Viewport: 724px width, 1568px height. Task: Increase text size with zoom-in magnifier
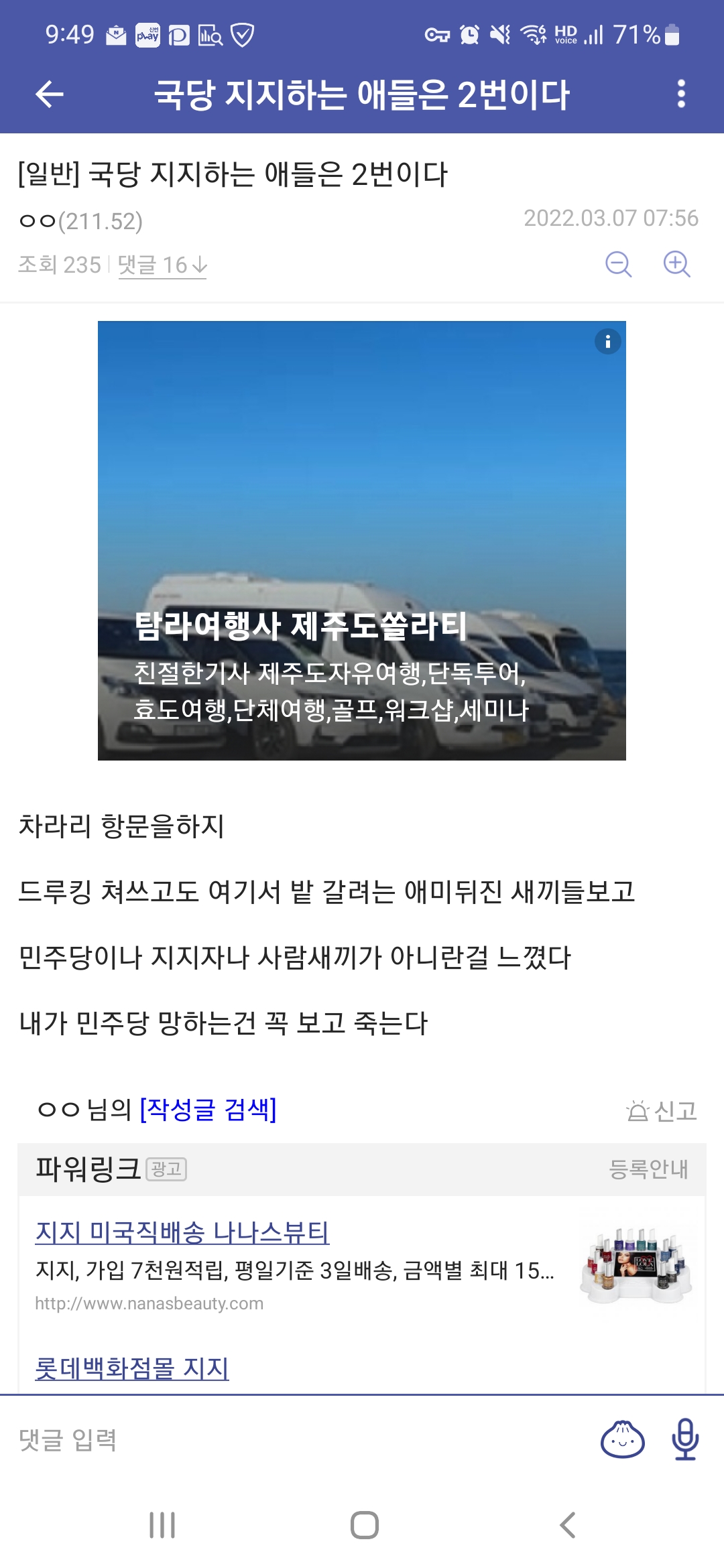coord(676,264)
